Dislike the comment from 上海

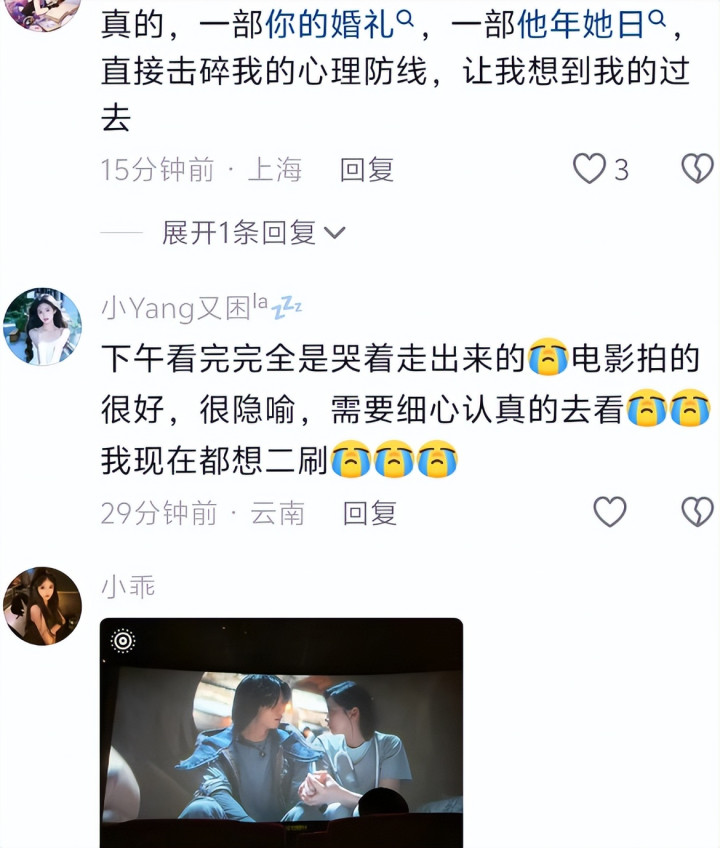coord(697,169)
